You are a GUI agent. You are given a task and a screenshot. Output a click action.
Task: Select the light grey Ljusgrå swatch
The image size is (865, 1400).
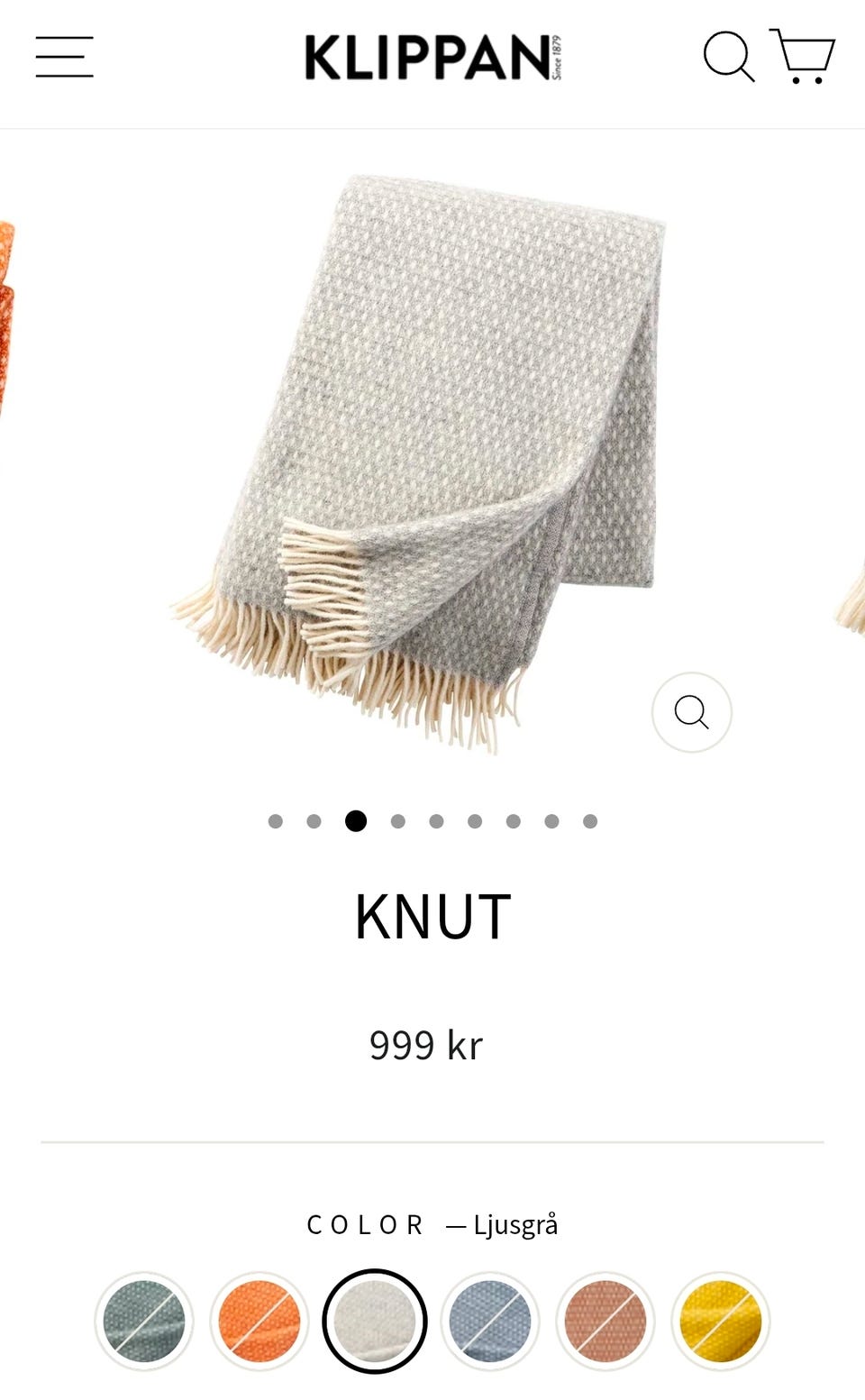[x=375, y=1321]
